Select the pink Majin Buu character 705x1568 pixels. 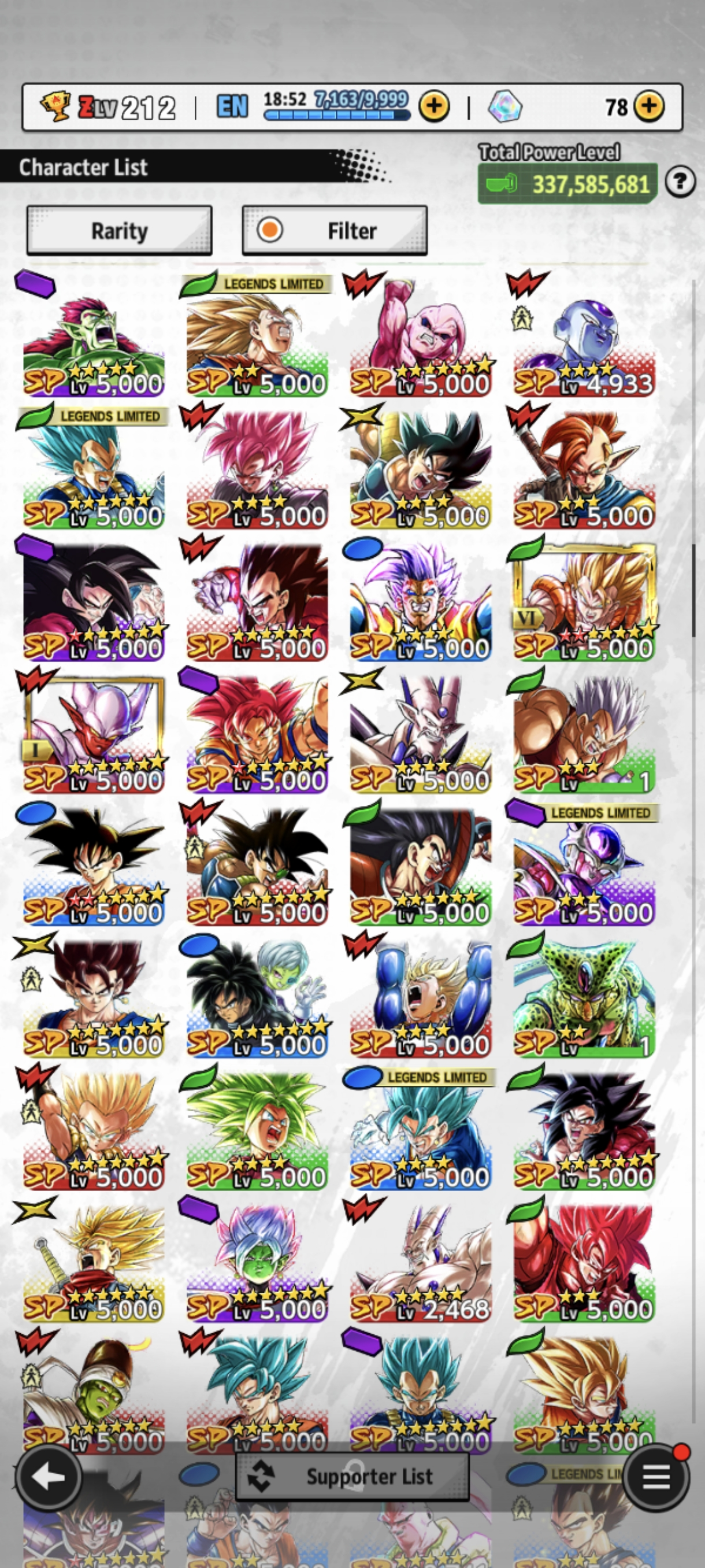(x=420, y=335)
